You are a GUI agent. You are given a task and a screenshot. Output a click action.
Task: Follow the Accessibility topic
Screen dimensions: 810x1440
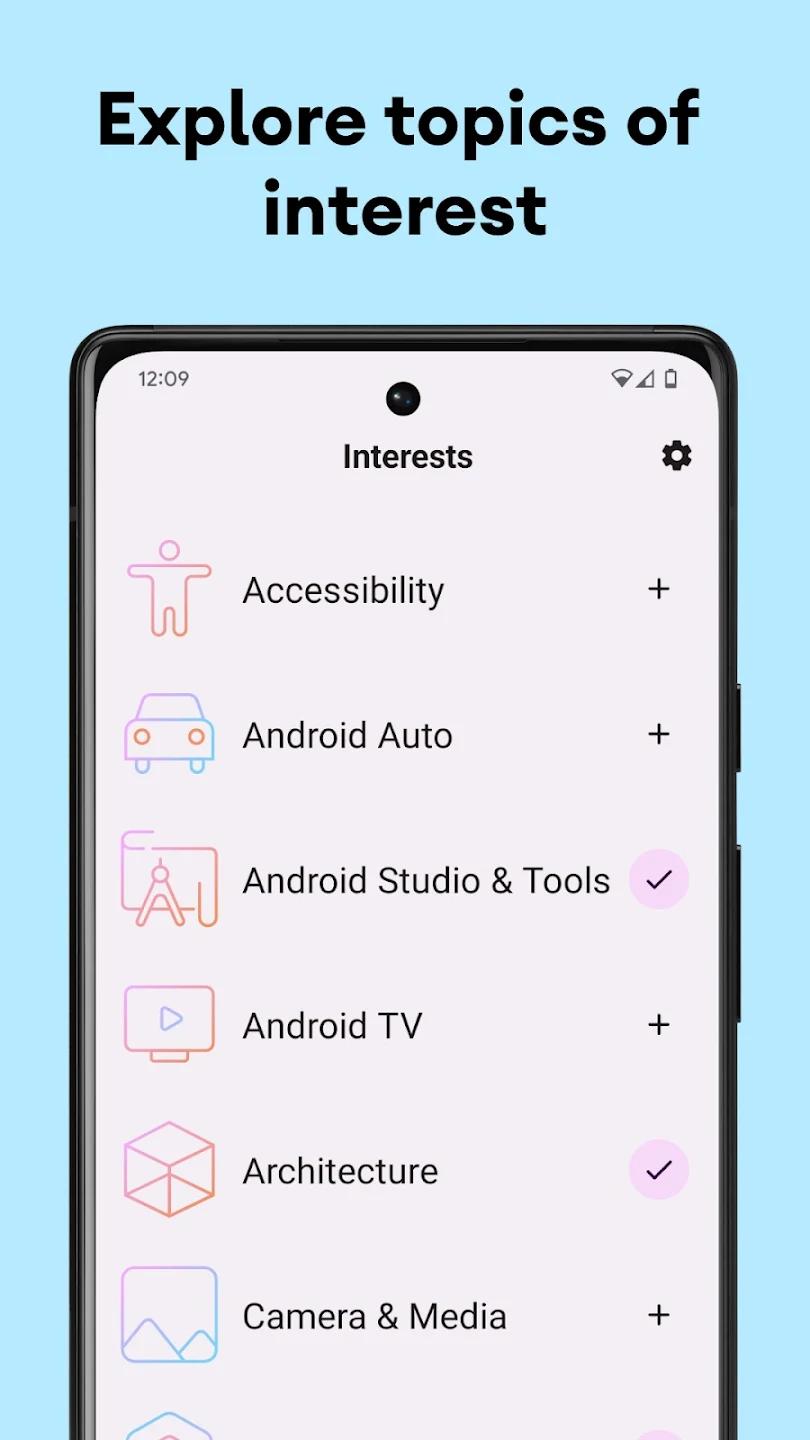click(659, 589)
